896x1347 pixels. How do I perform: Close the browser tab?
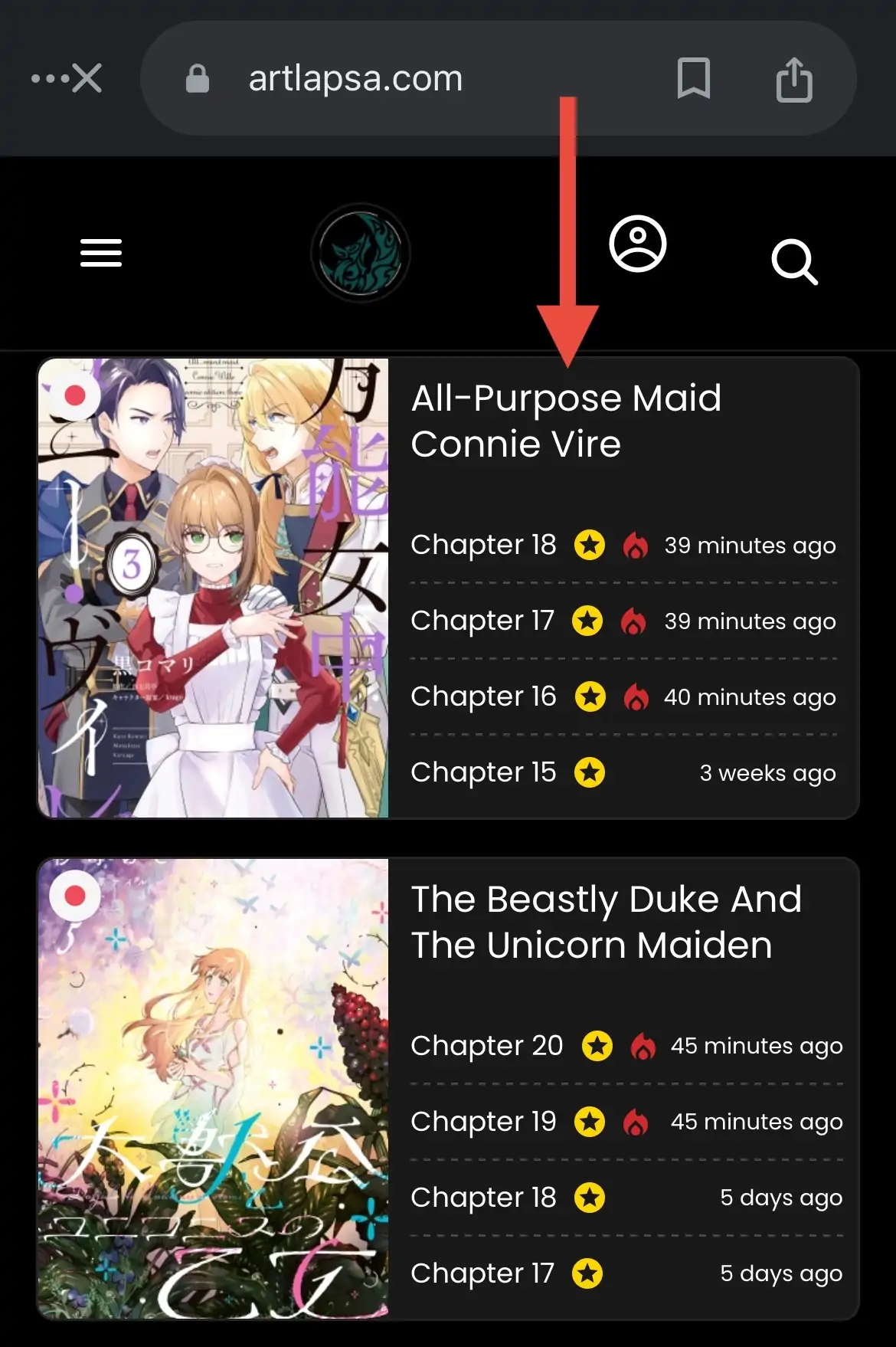(x=87, y=78)
